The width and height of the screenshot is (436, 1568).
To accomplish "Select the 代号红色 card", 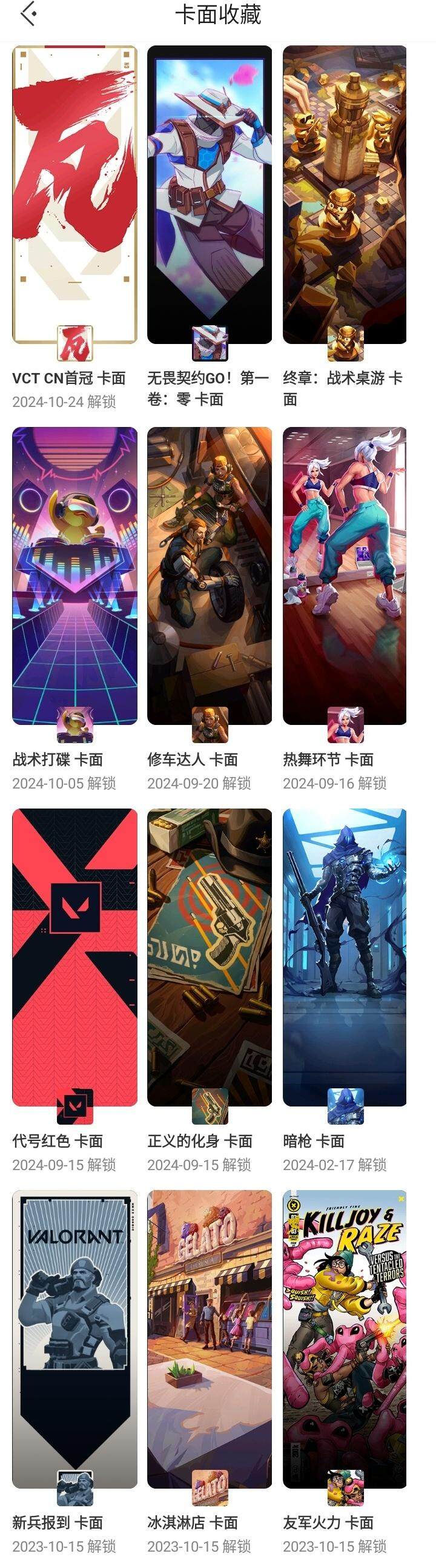I will click(x=74, y=957).
